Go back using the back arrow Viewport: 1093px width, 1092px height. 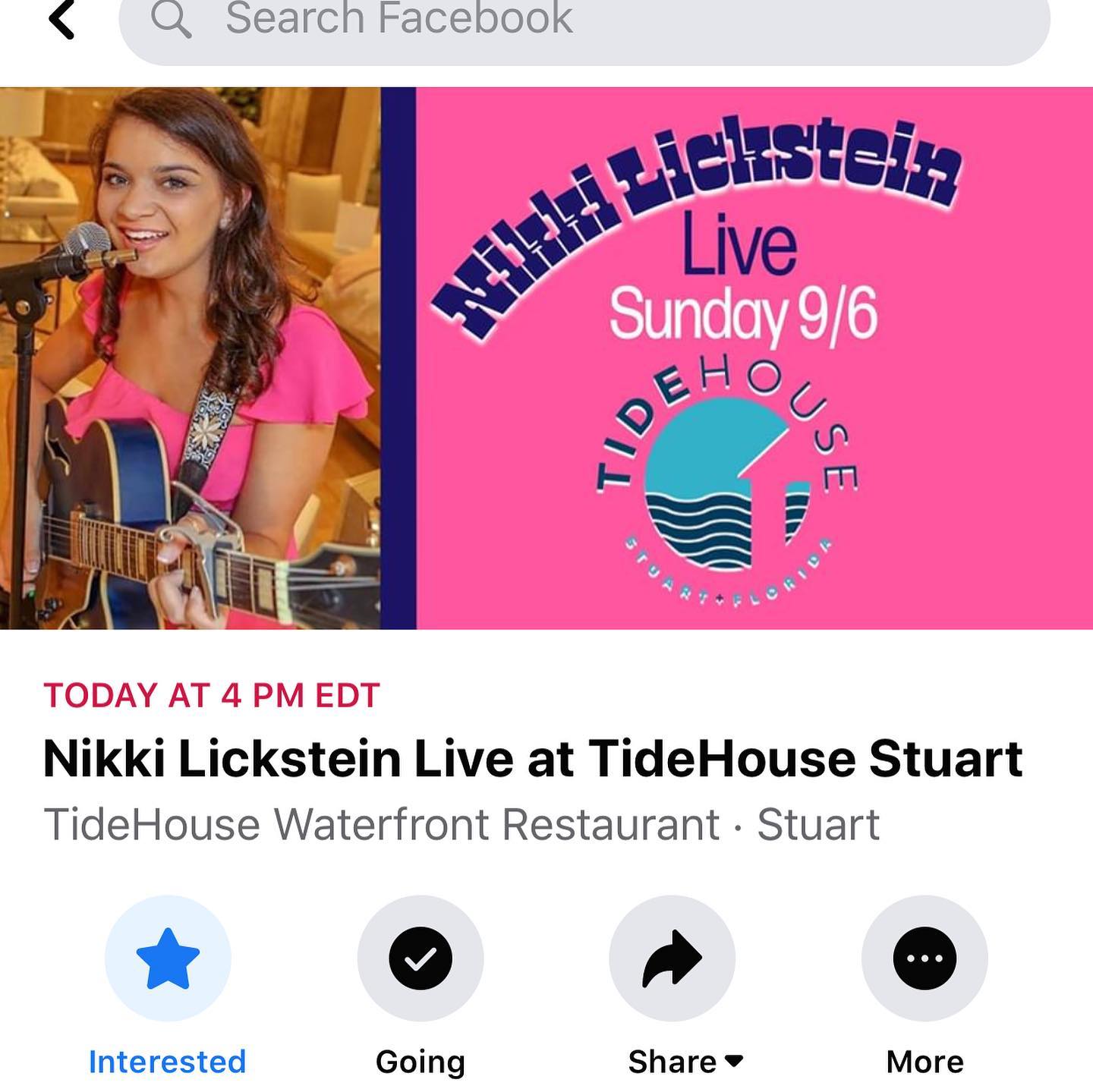(x=61, y=19)
